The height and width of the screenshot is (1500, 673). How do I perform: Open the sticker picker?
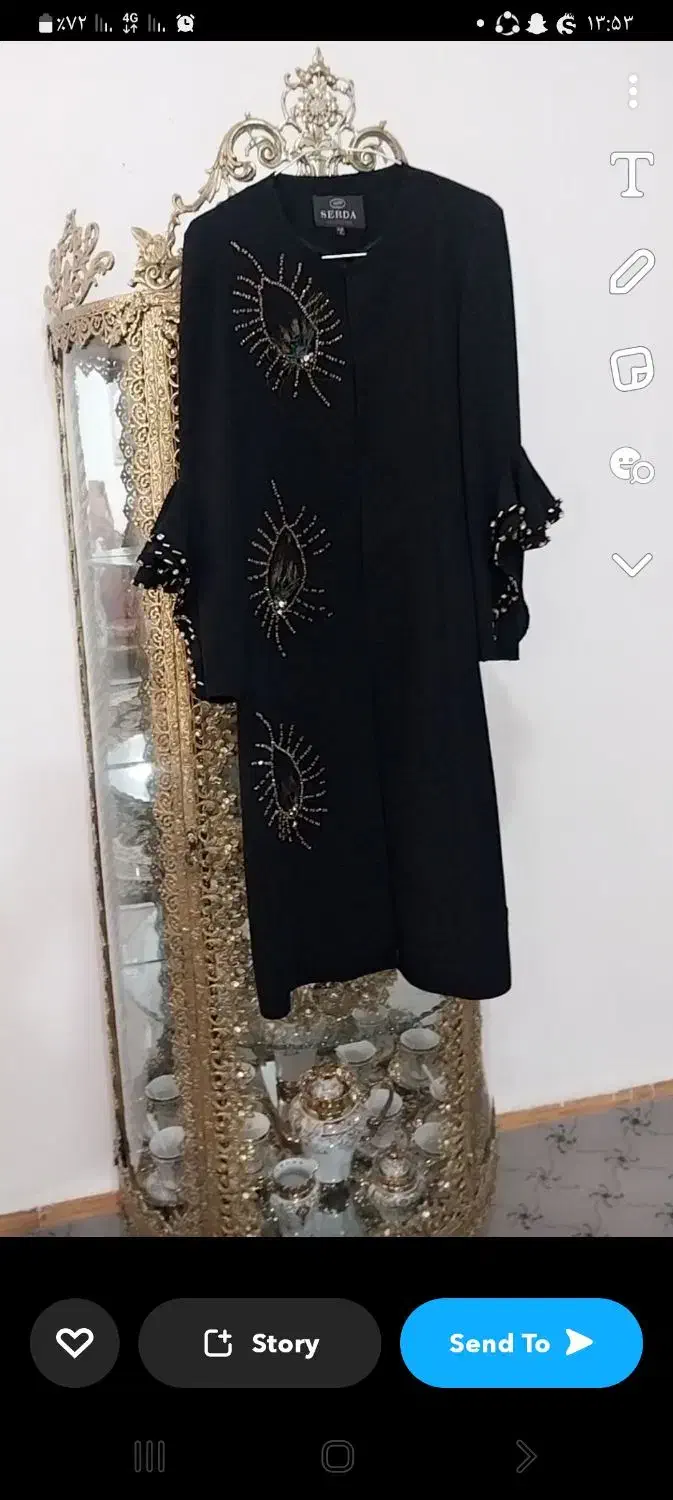[x=632, y=369]
